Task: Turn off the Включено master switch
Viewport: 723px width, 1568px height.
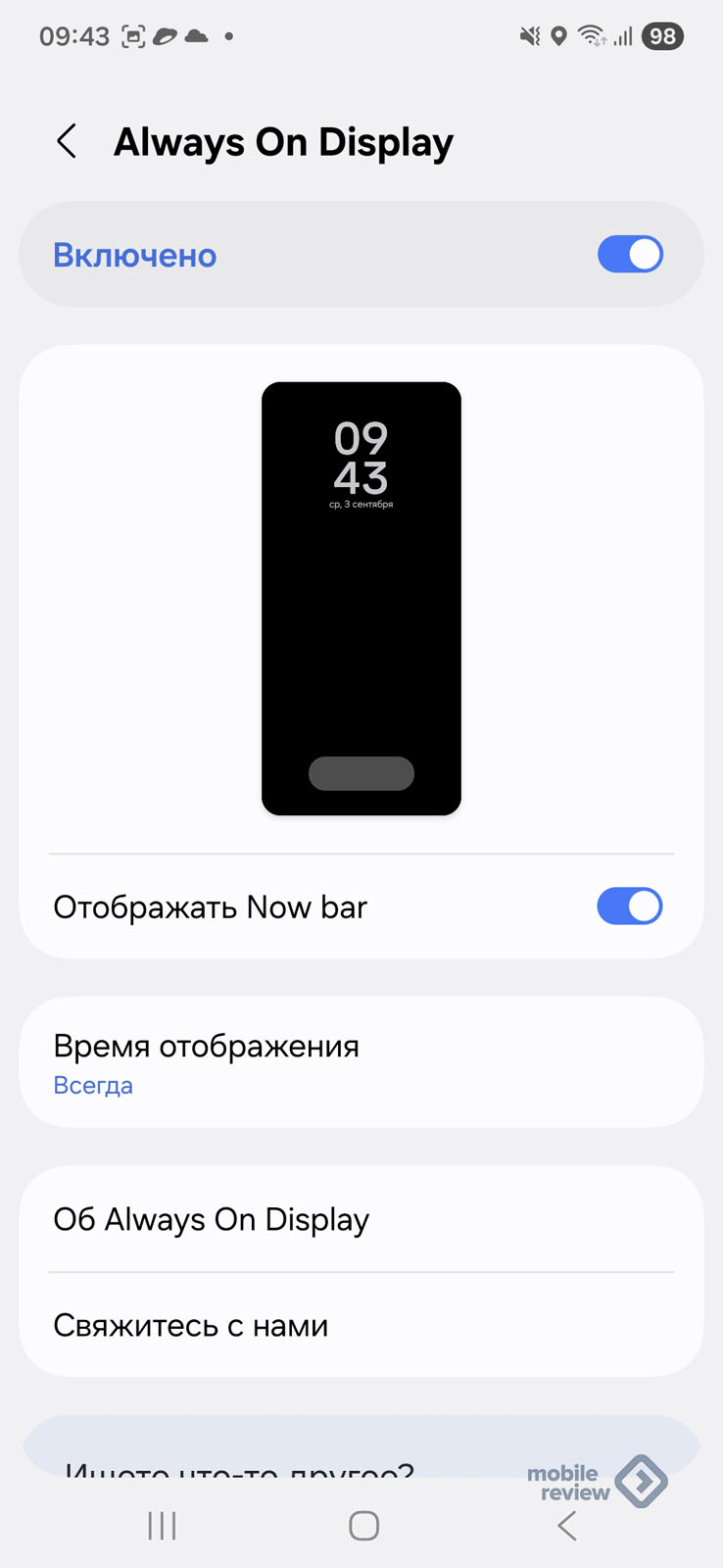Action: (x=630, y=255)
